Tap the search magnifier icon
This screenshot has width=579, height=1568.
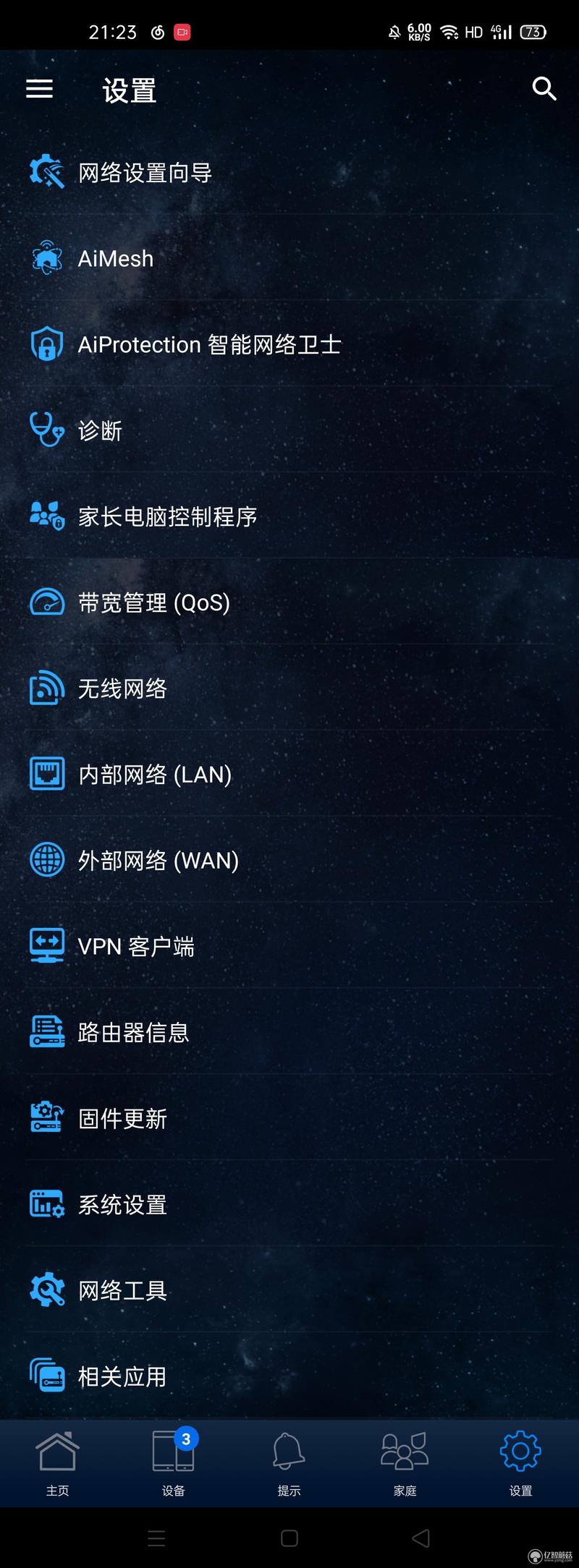(x=544, y=89)
